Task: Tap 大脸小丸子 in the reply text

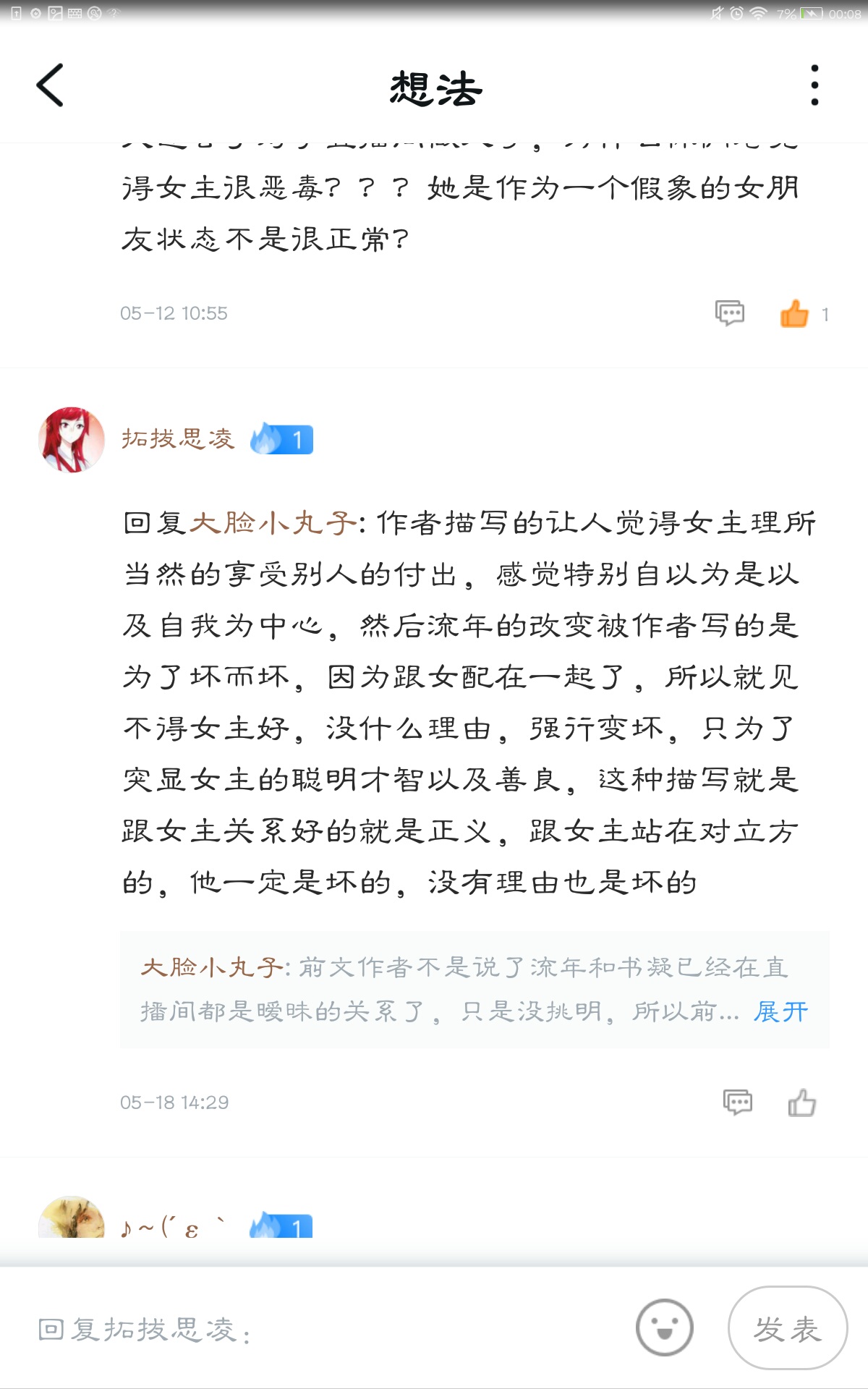Action: (273, 522)
